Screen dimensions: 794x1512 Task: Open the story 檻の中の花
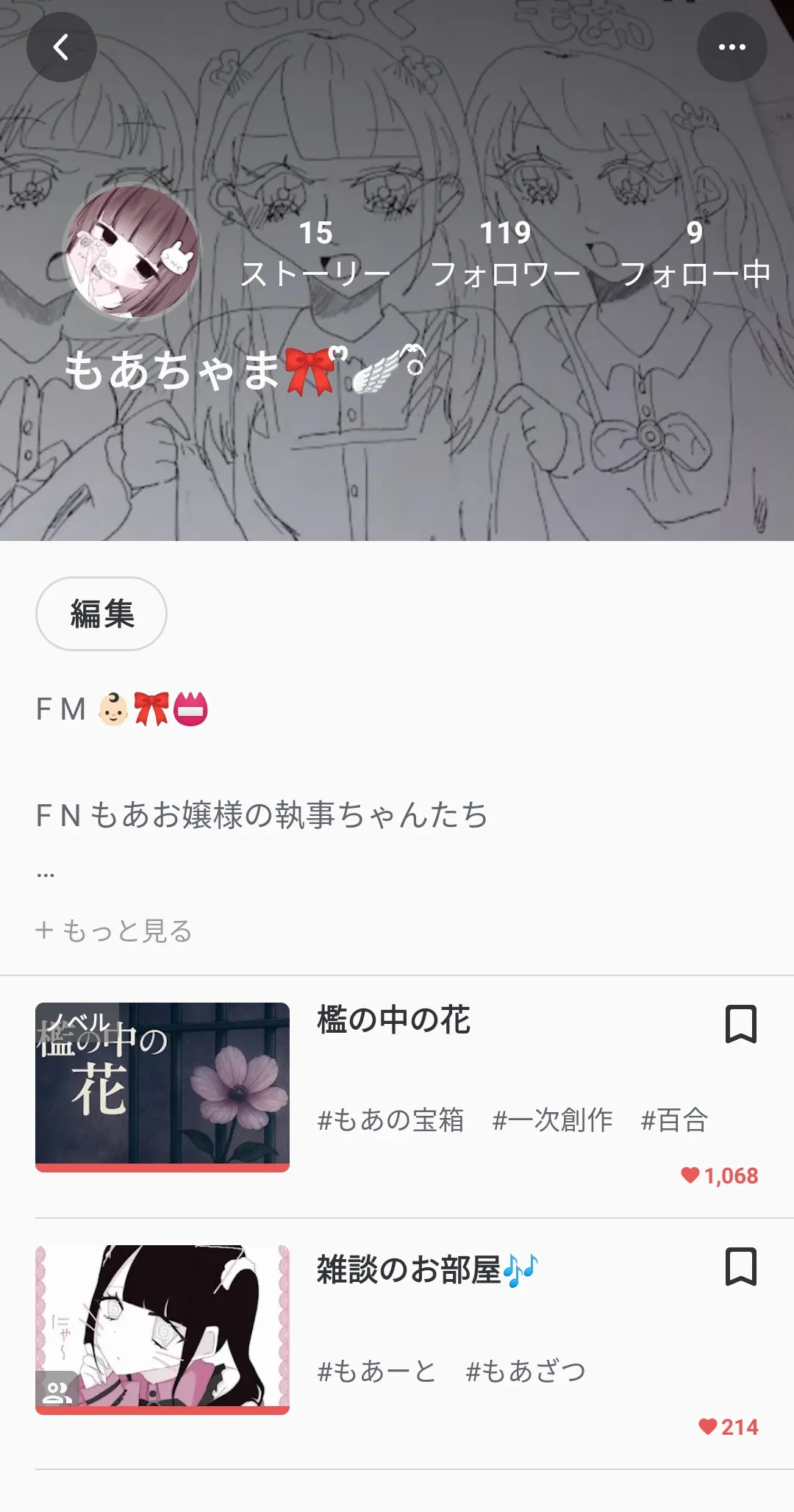[393, 1020]
